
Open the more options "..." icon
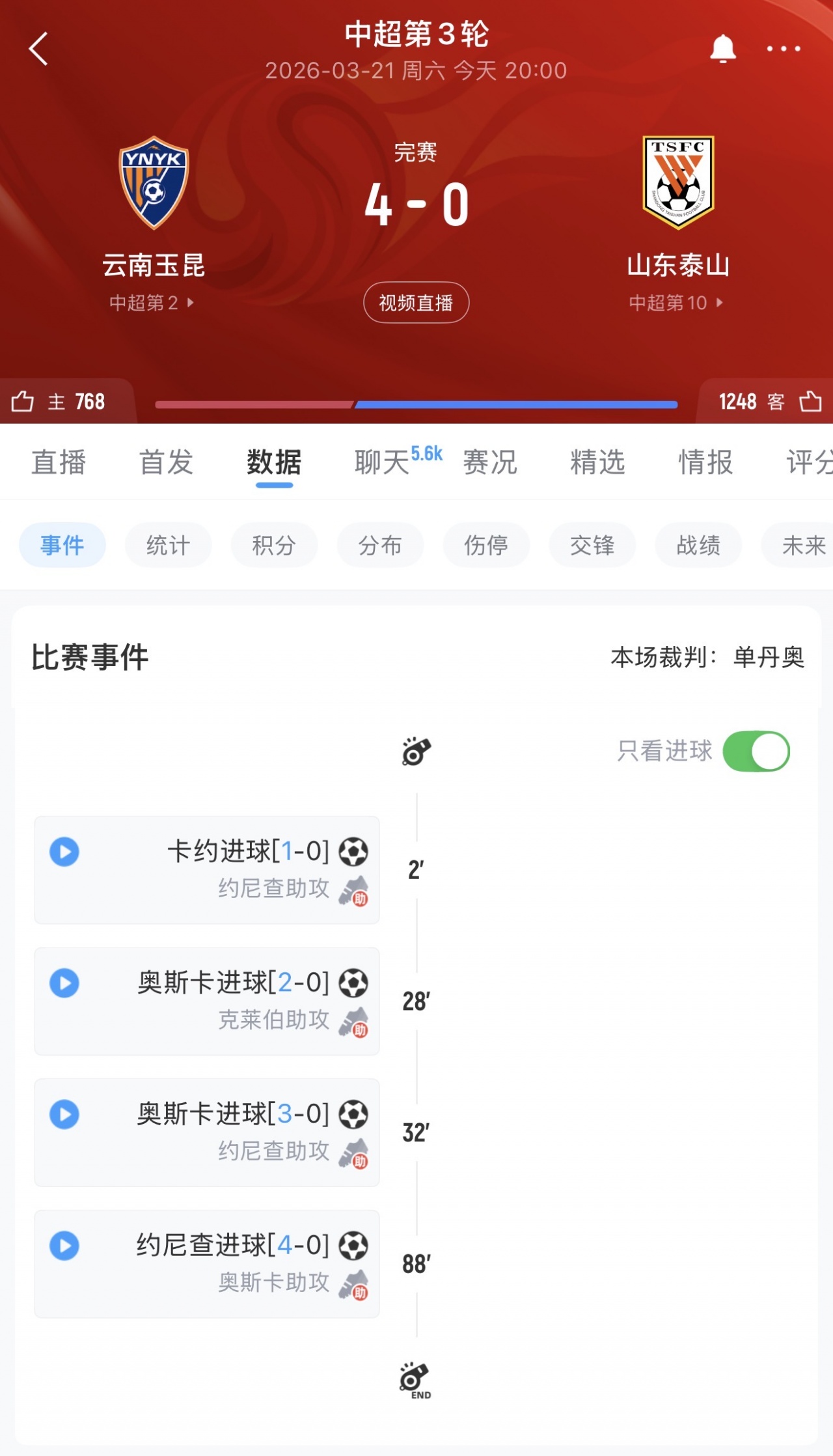(784, 49)
